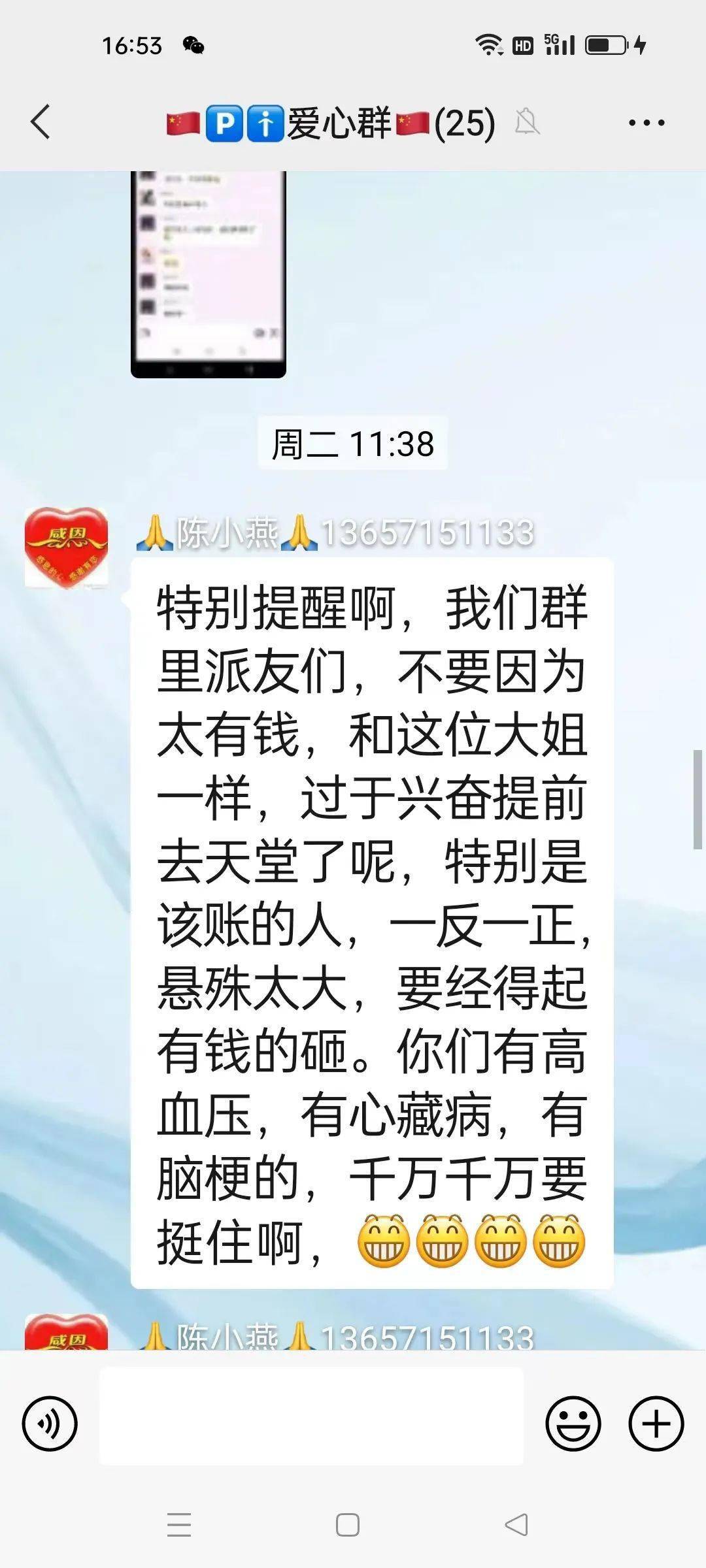Open the plus attachments panel
The height and width of the screenshot is (1568, 706).
click(656, 1424)
